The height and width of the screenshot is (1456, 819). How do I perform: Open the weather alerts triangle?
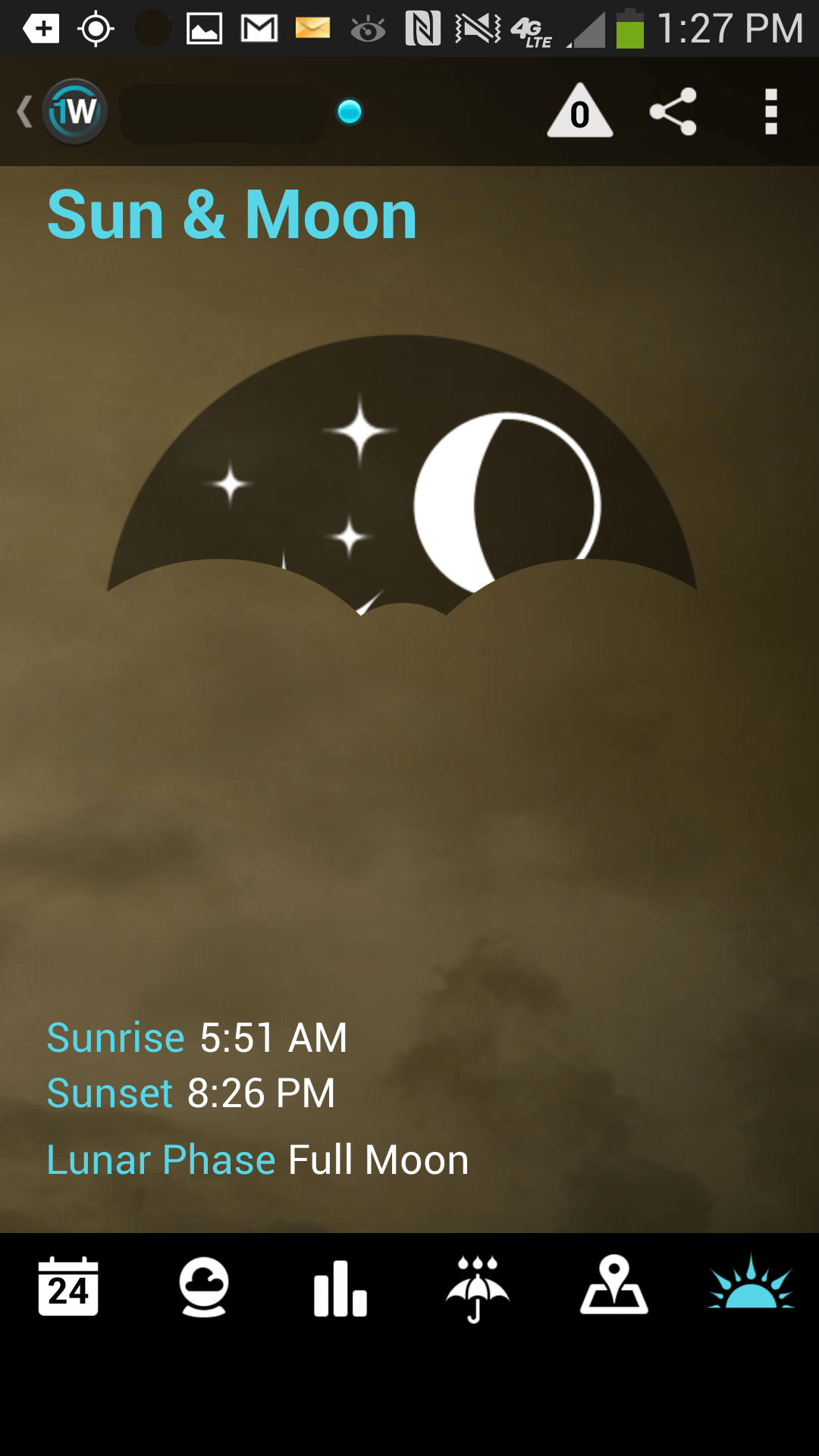(x=579, y=111)
